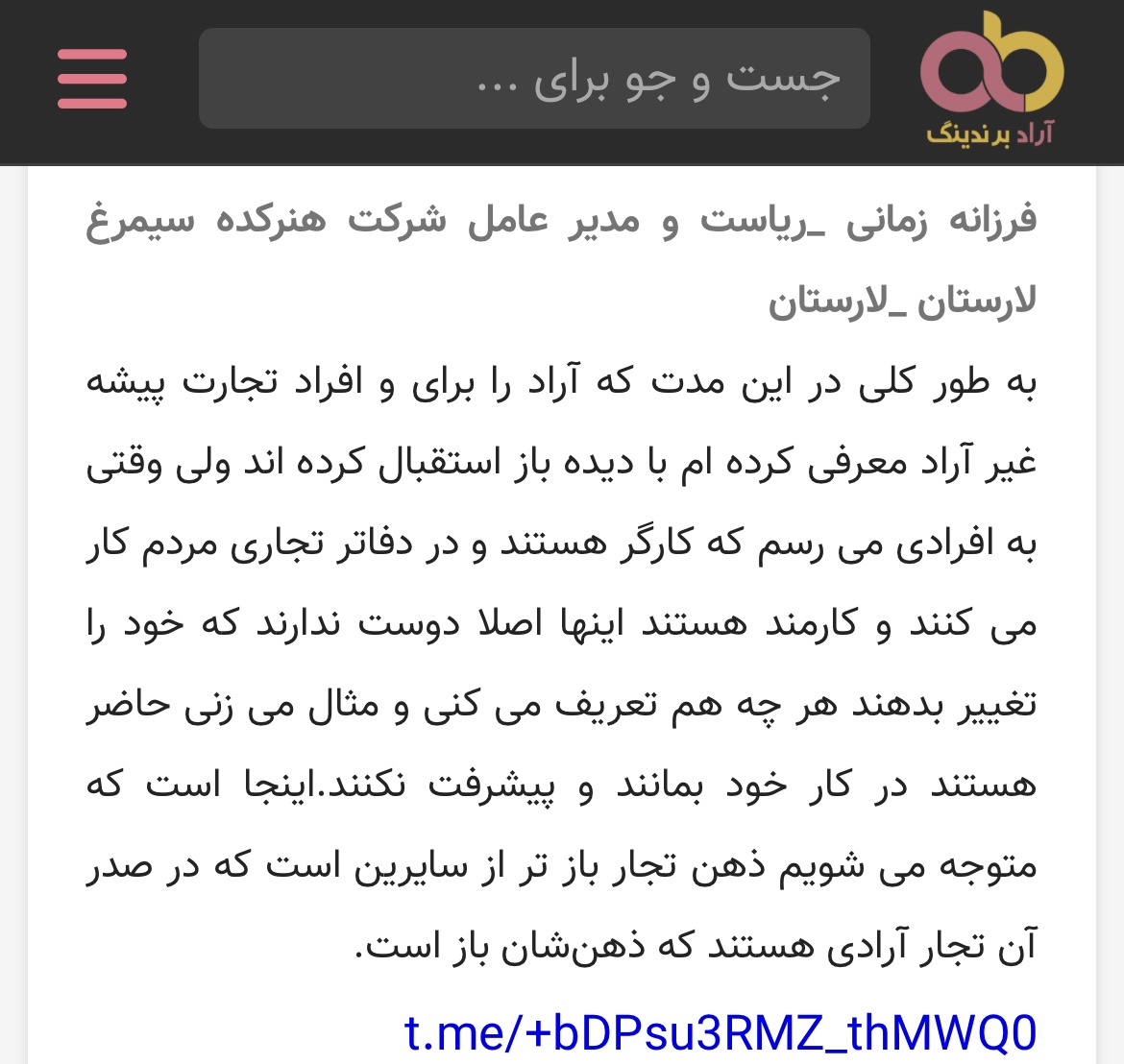Open the t.me Telegram link

coord(721,1033)
